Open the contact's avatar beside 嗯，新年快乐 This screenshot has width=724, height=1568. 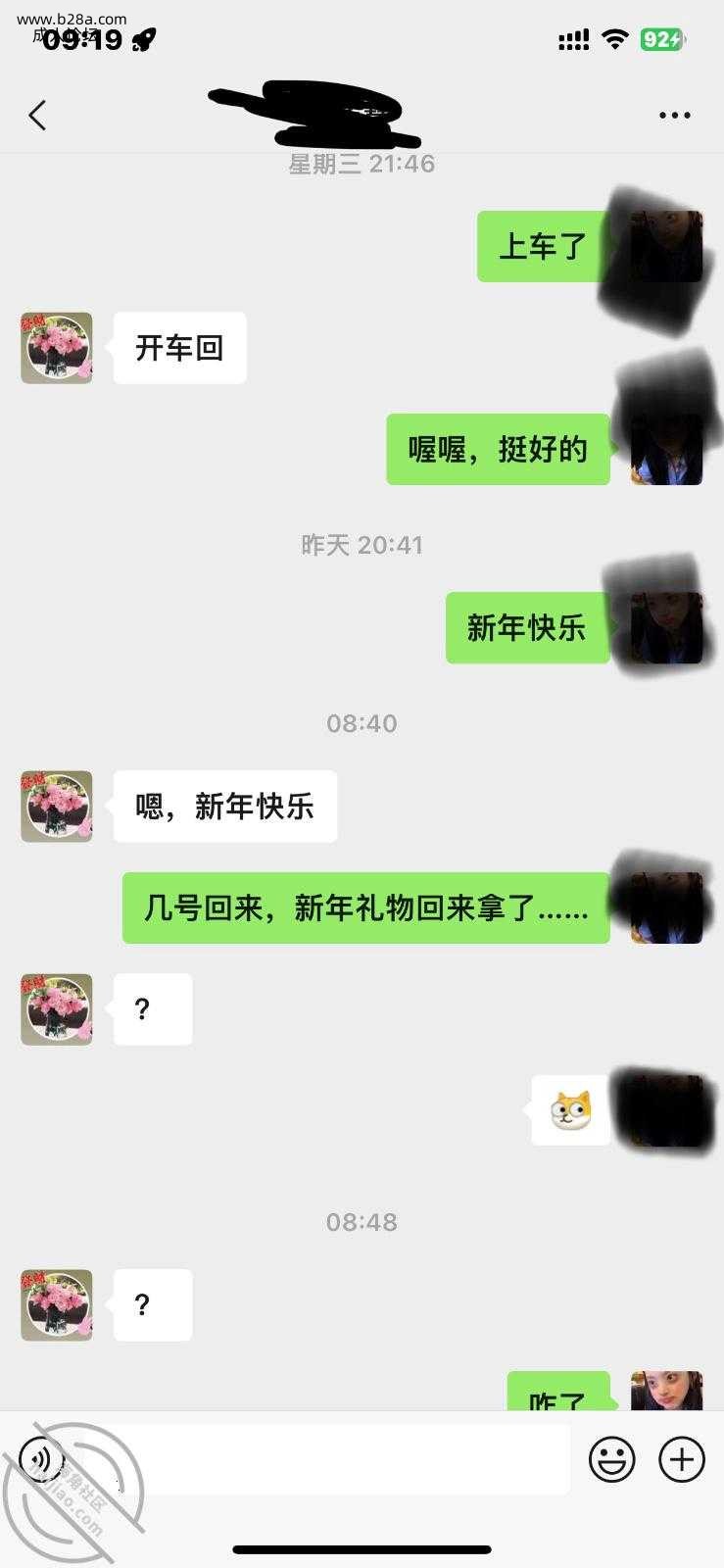[57, 807]
